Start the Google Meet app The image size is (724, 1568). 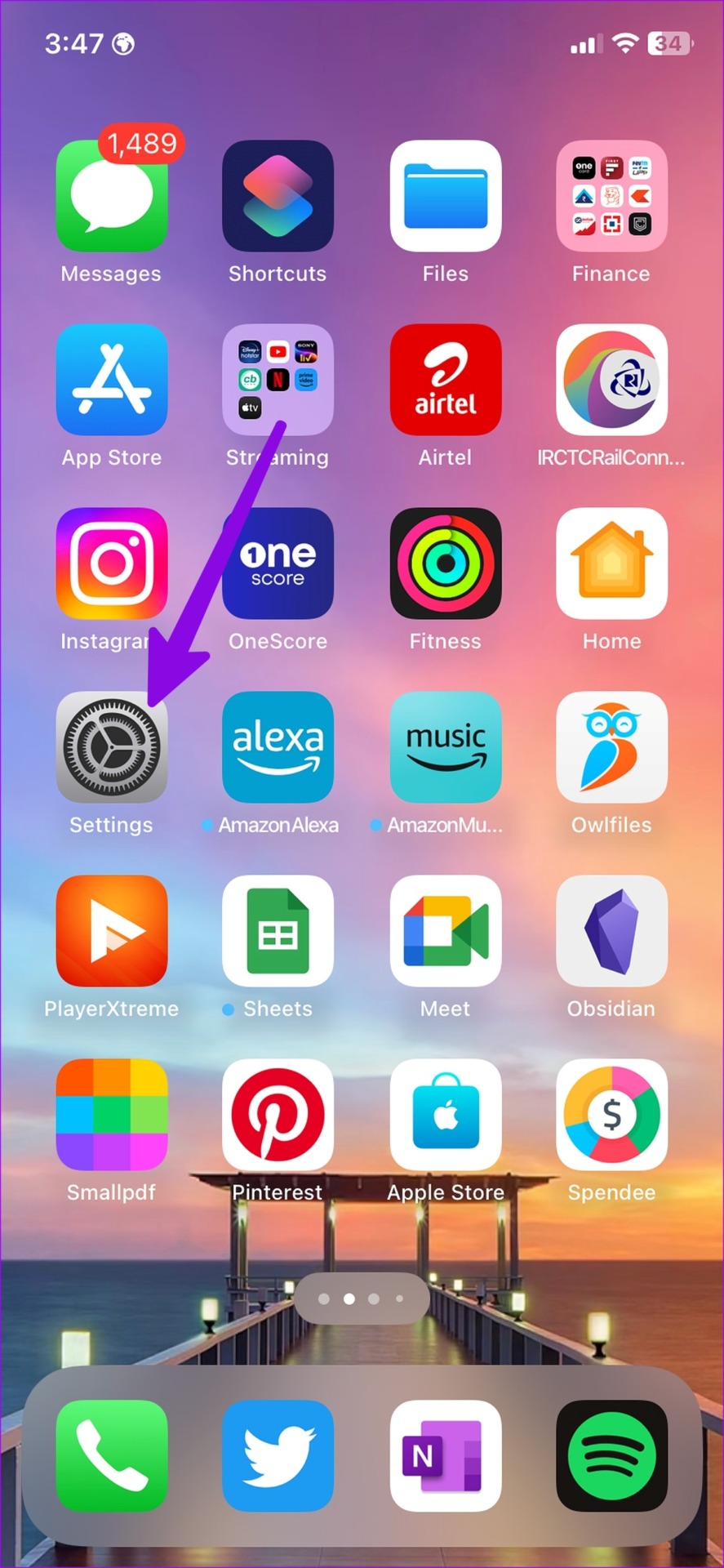click(445, 931)
